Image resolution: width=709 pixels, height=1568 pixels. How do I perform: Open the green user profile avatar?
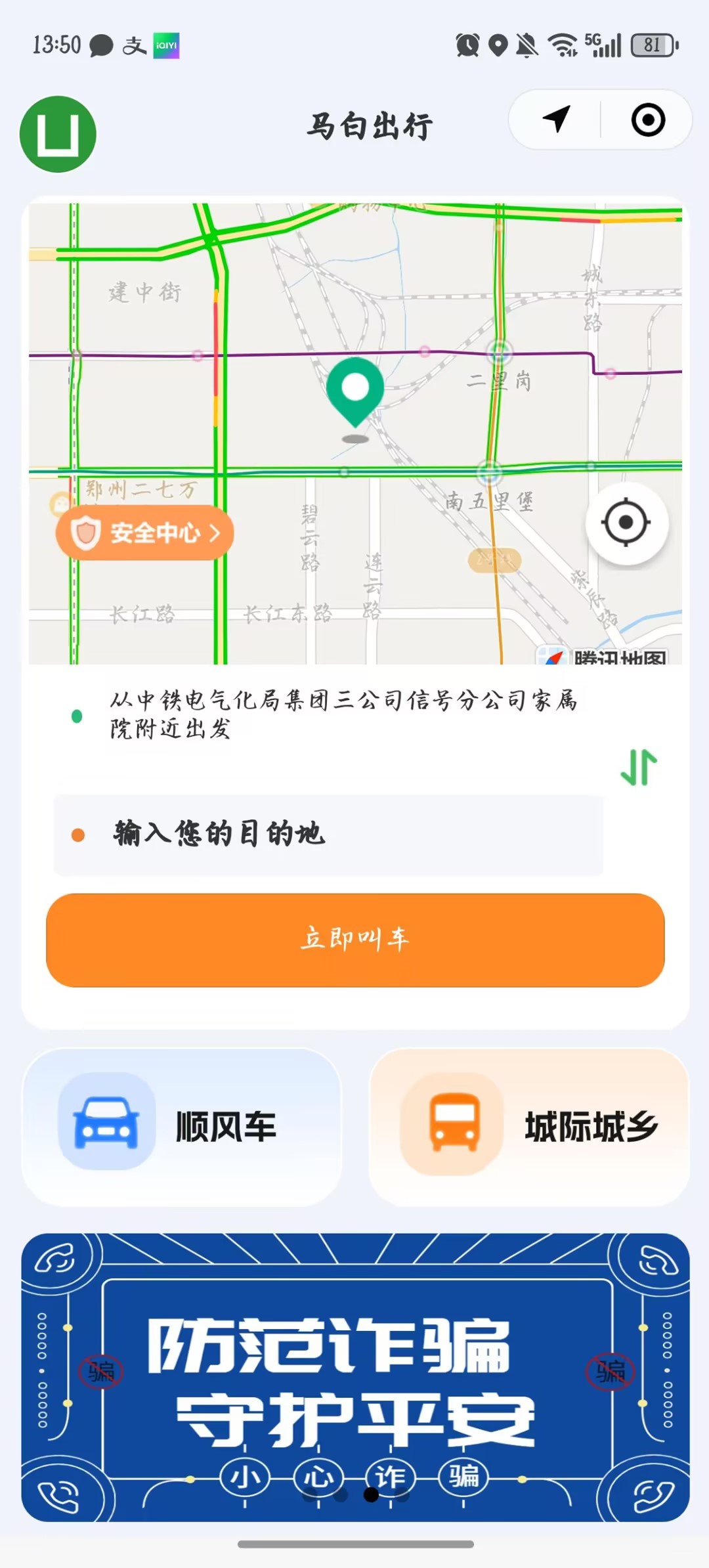(x=58, y=134)
